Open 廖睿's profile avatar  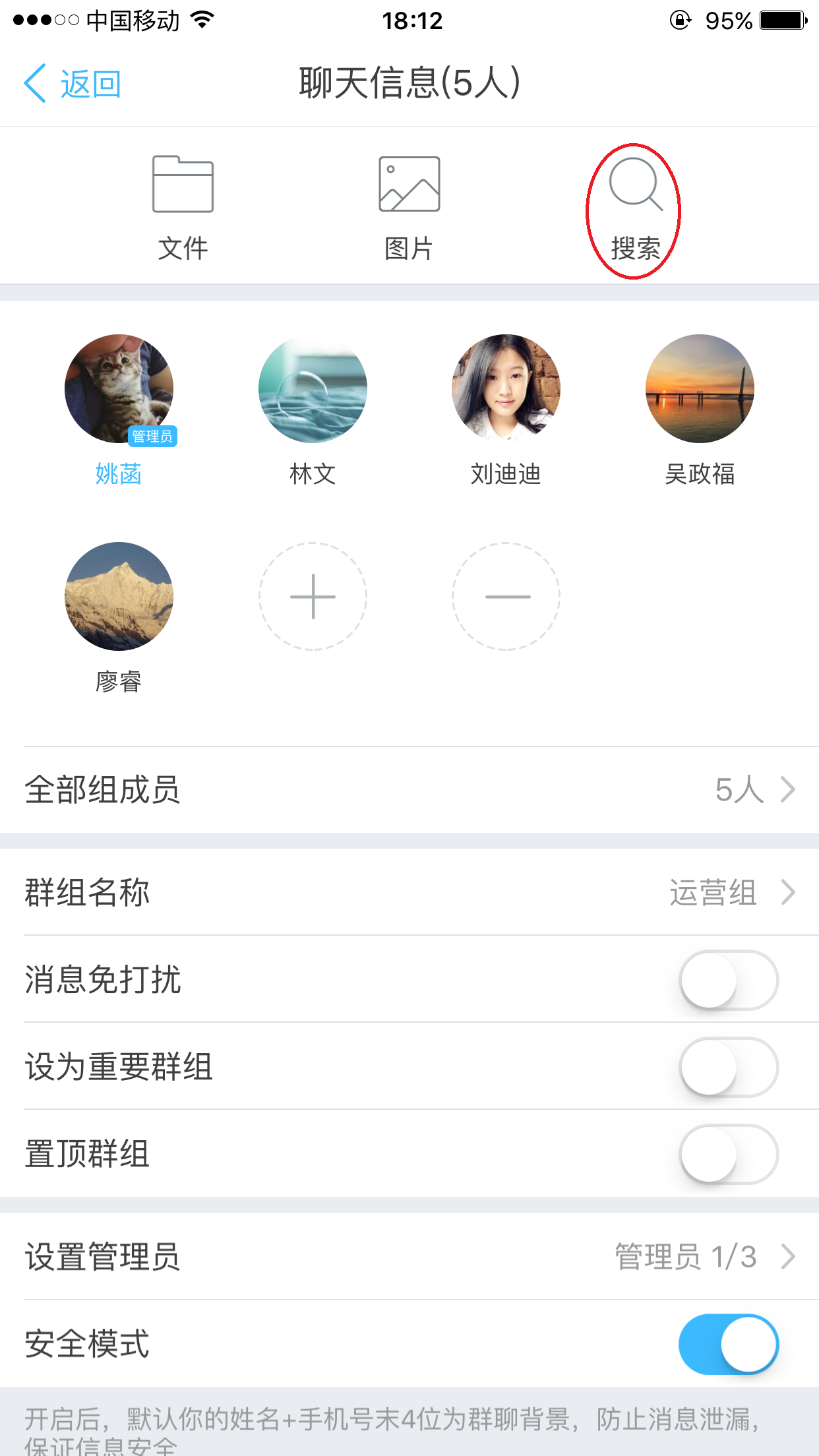119,596
